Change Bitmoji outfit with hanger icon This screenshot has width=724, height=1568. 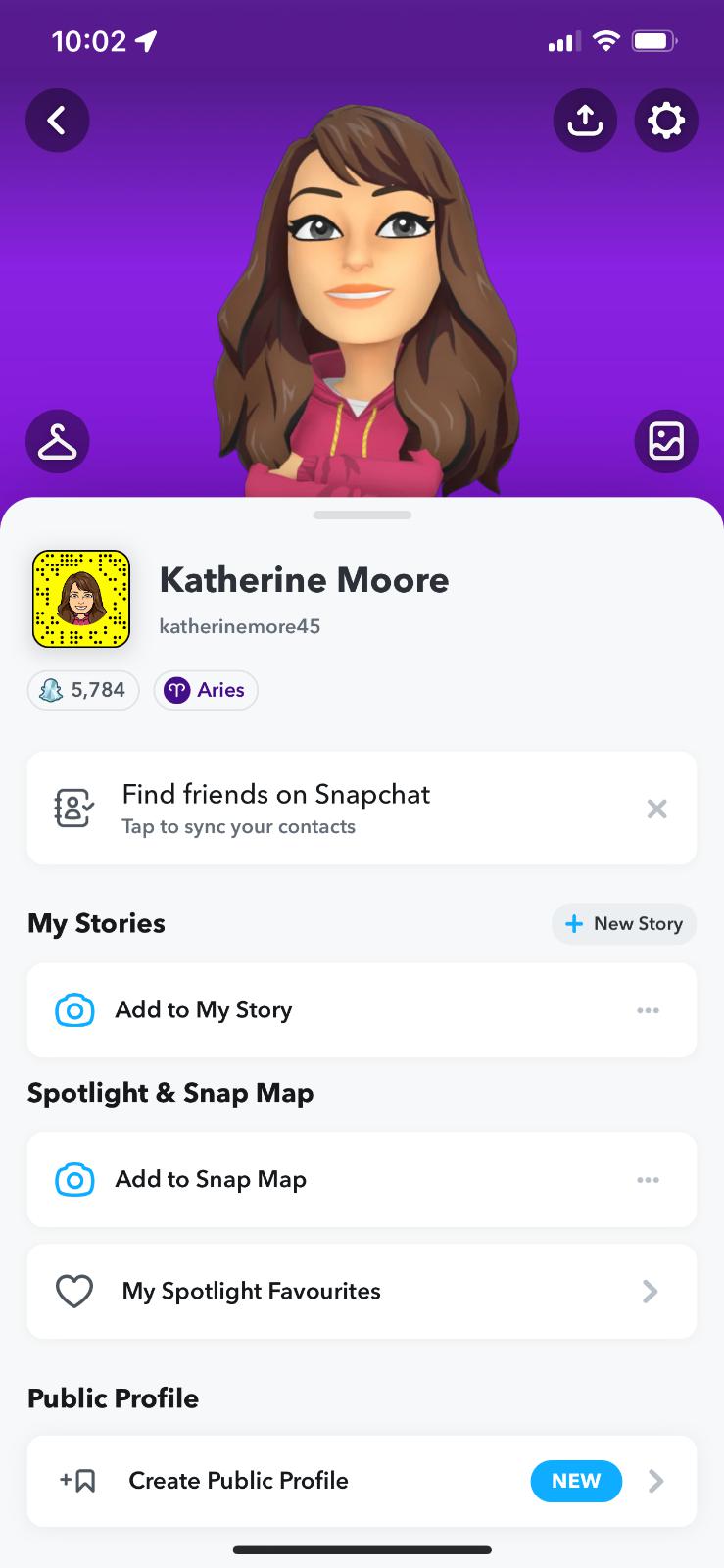click(58, 442)
